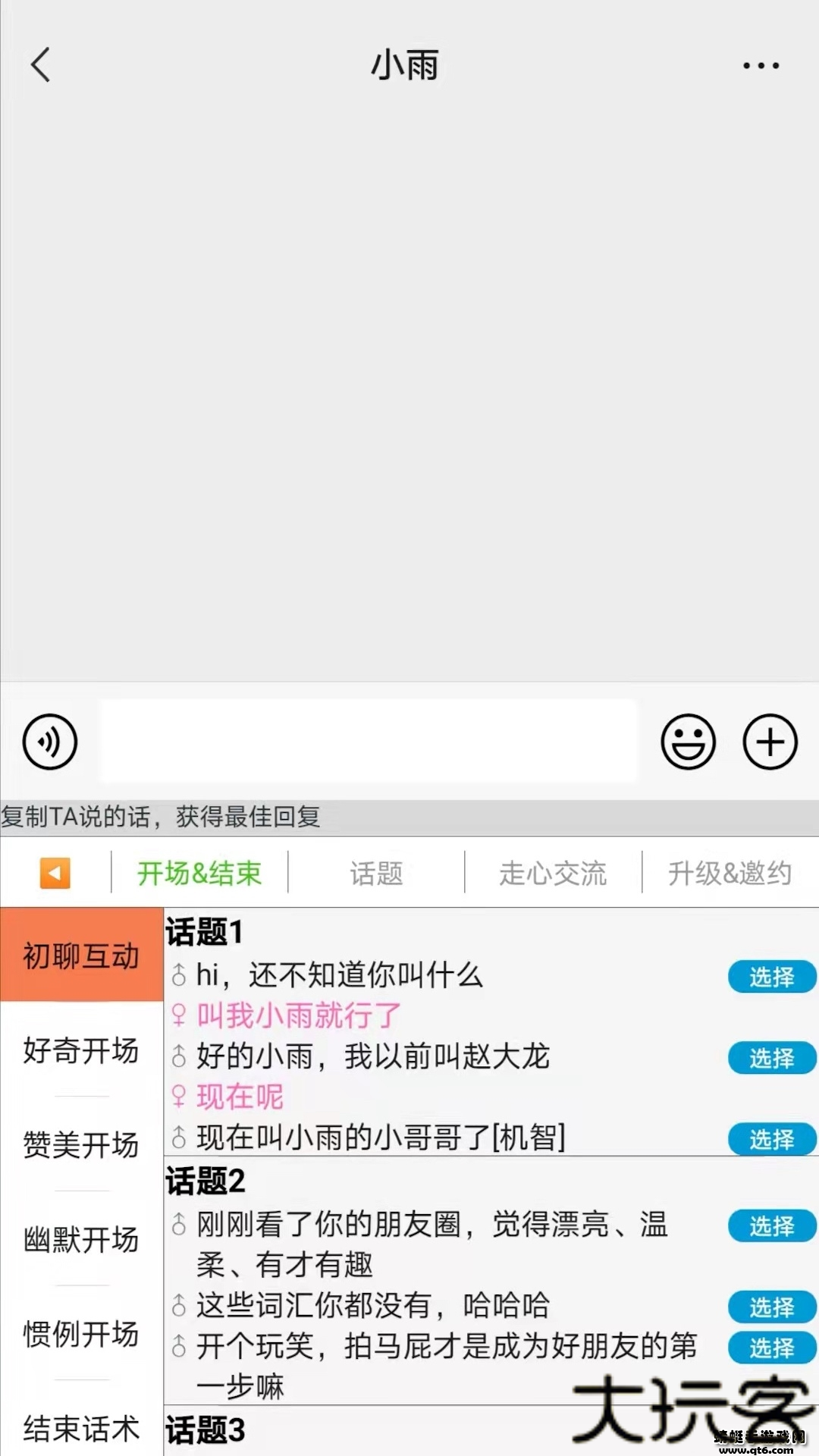
Task: Choose the reply 'hi，还不知道你叫什么'
Action: click(x=772, y=977)
